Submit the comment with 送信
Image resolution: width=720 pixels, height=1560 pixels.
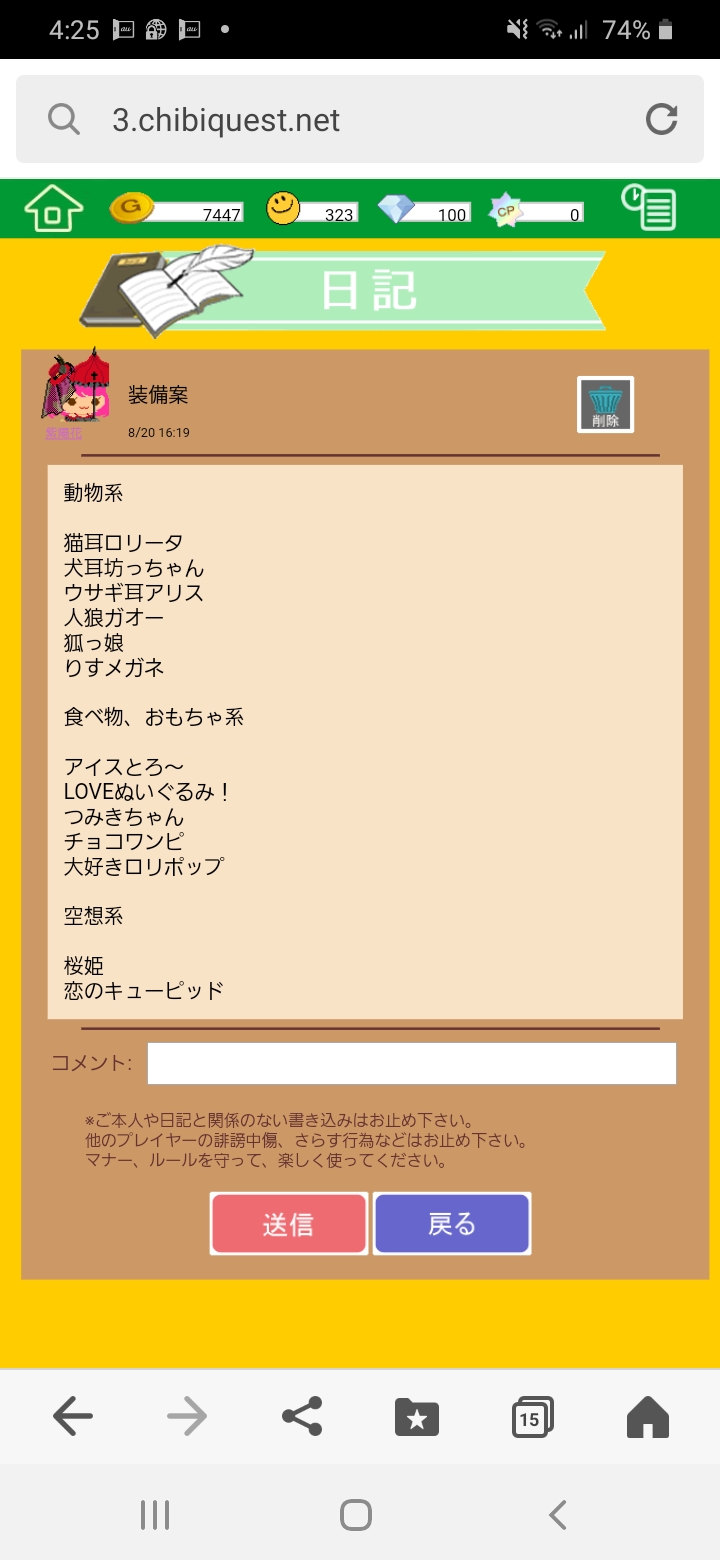tap(288, 1224)
